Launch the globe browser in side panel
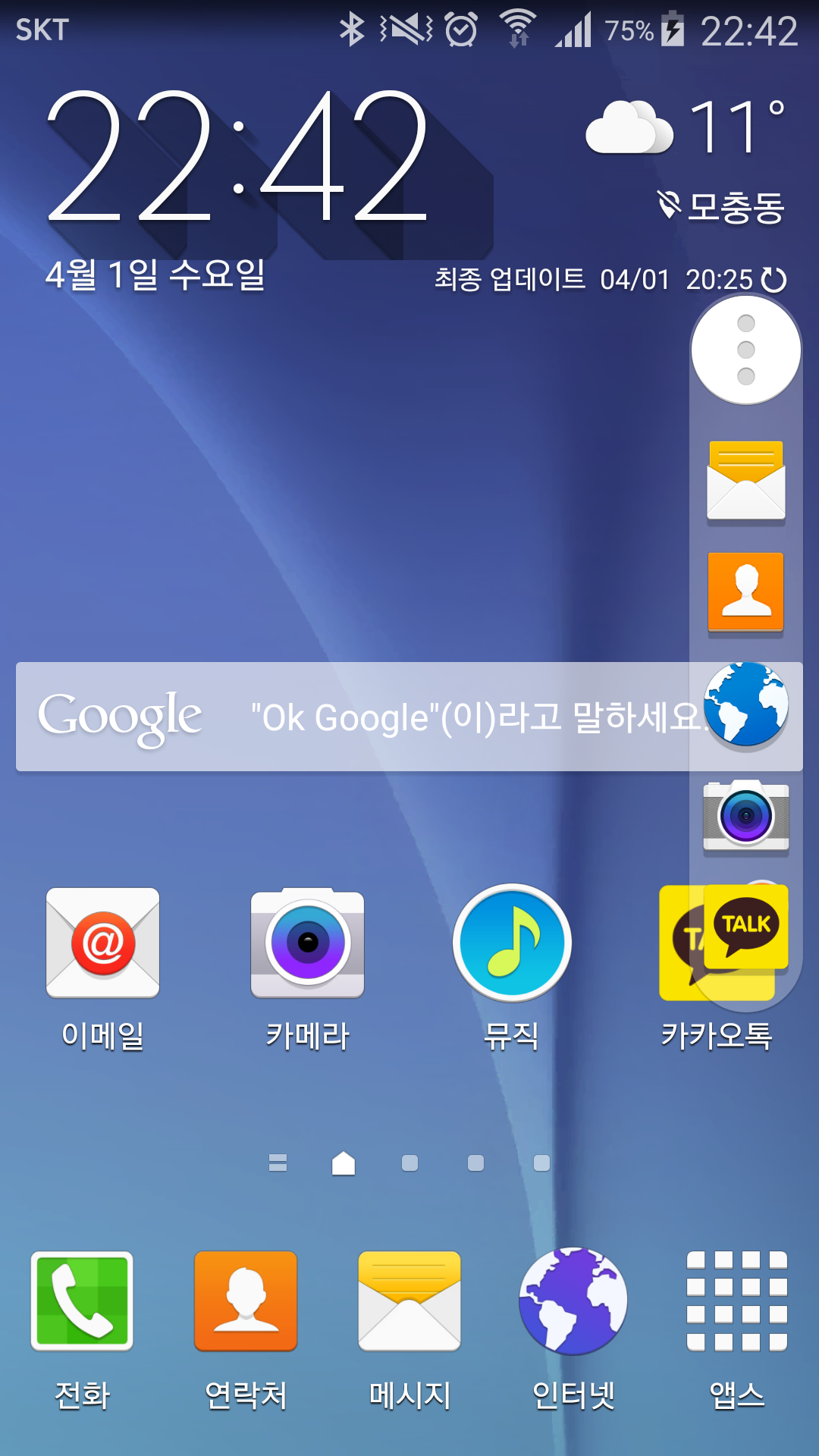This screenshot has width=819, height=1456. click(x=746, y=704)
